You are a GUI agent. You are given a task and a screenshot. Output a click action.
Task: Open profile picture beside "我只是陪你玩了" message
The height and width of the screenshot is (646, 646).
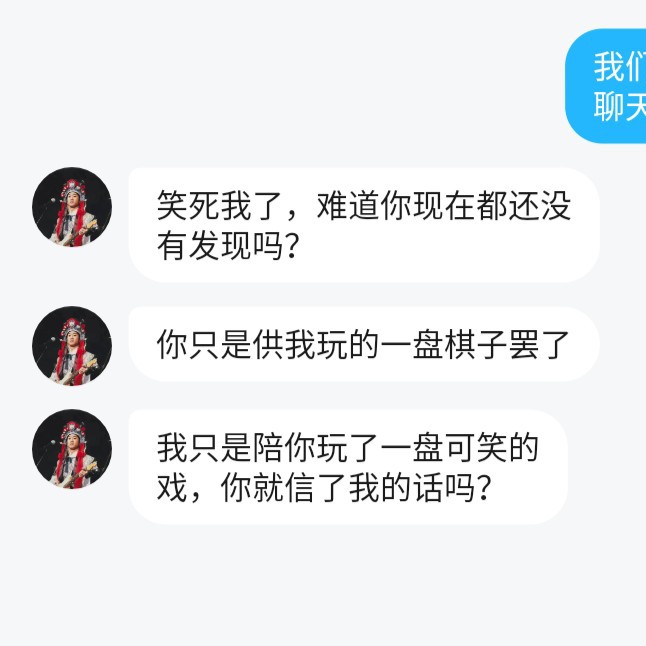coord(72,449)
